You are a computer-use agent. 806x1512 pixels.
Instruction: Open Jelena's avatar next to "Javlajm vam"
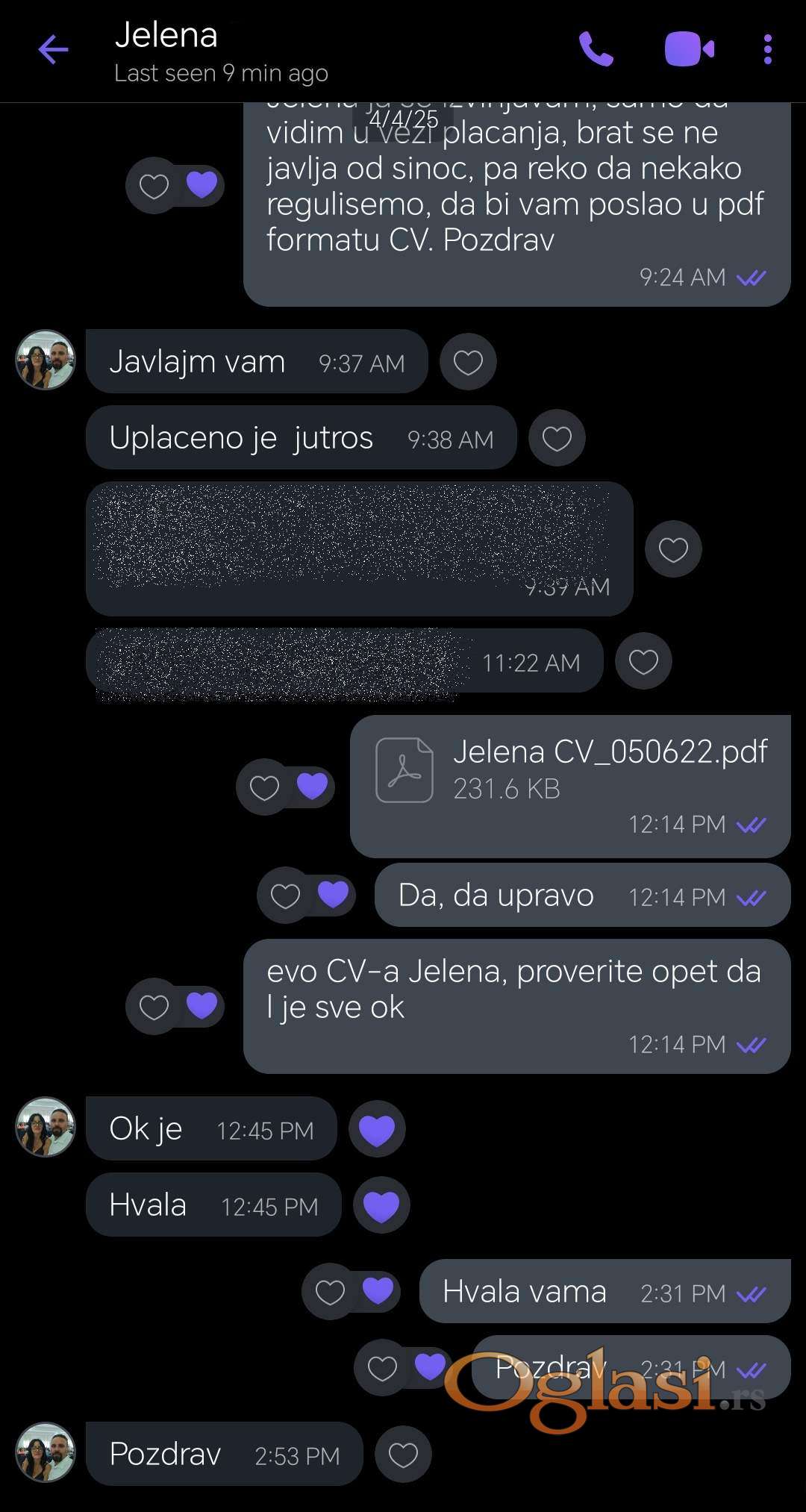tap(46, 361)
